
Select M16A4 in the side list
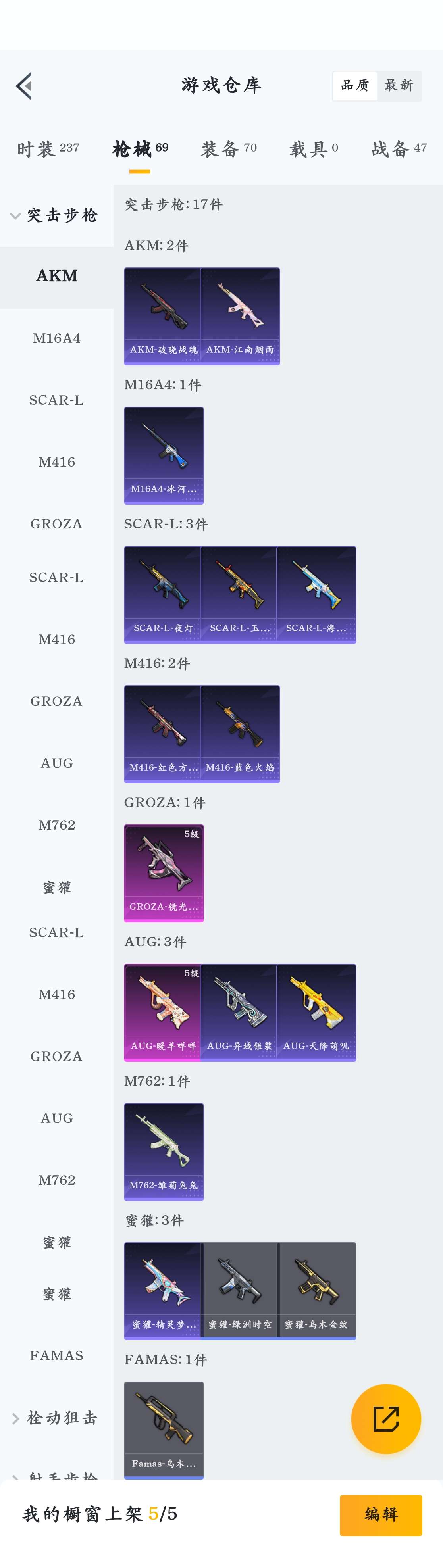tap(57, 338)
